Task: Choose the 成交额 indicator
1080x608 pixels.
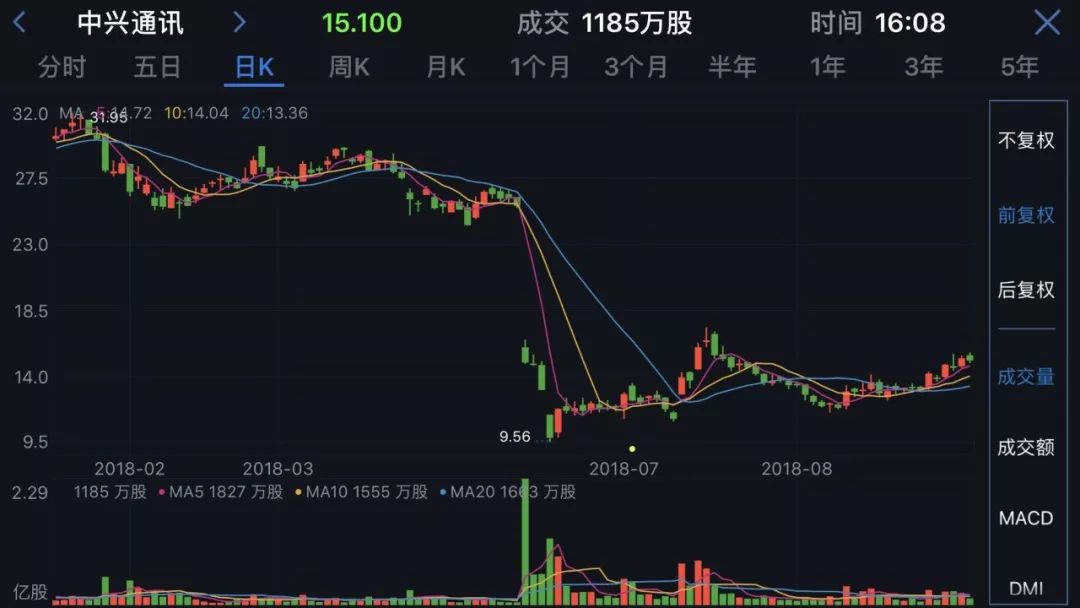Action: click(1026, 448)
